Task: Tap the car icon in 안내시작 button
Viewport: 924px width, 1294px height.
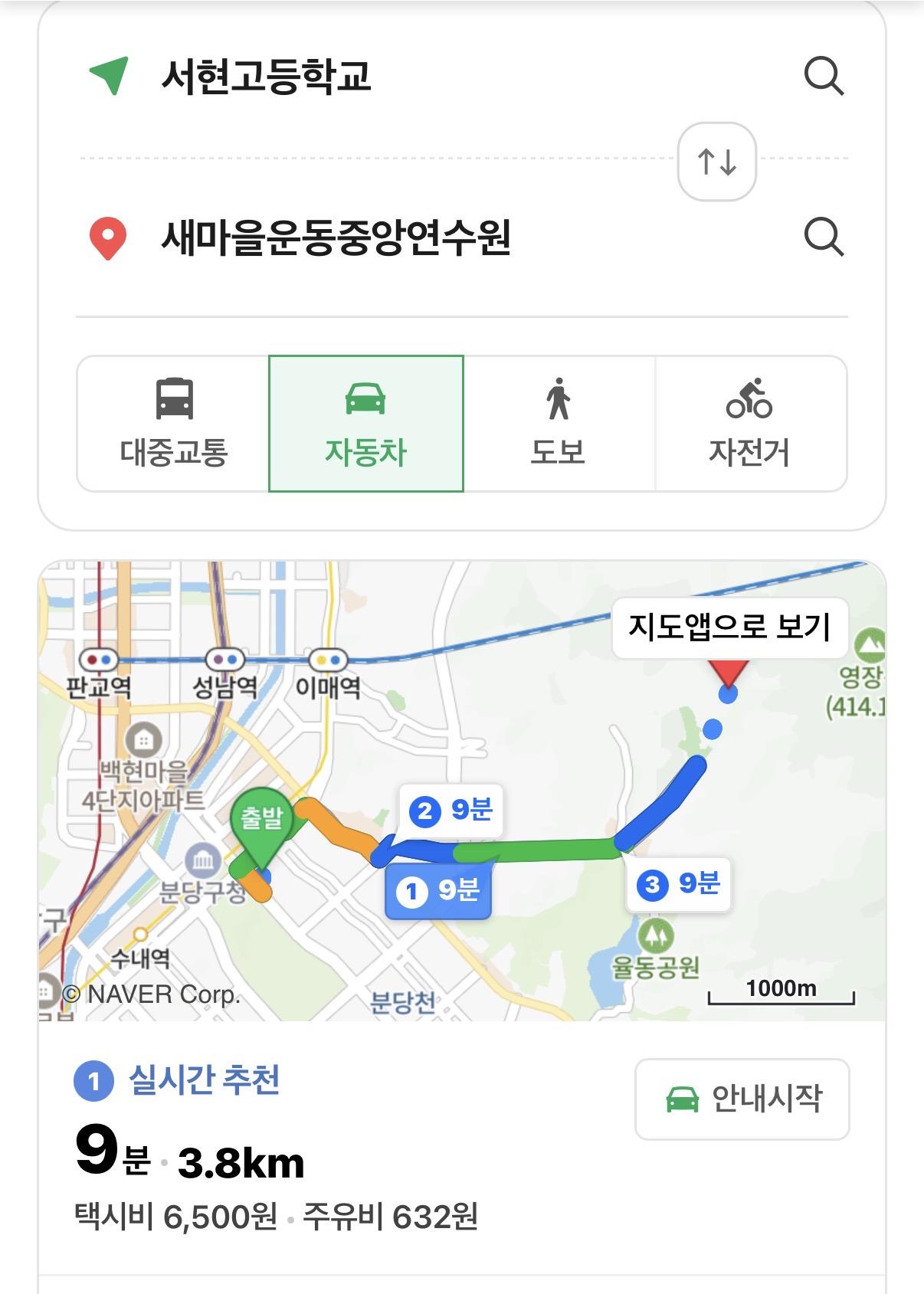Action: [682, 1100]
